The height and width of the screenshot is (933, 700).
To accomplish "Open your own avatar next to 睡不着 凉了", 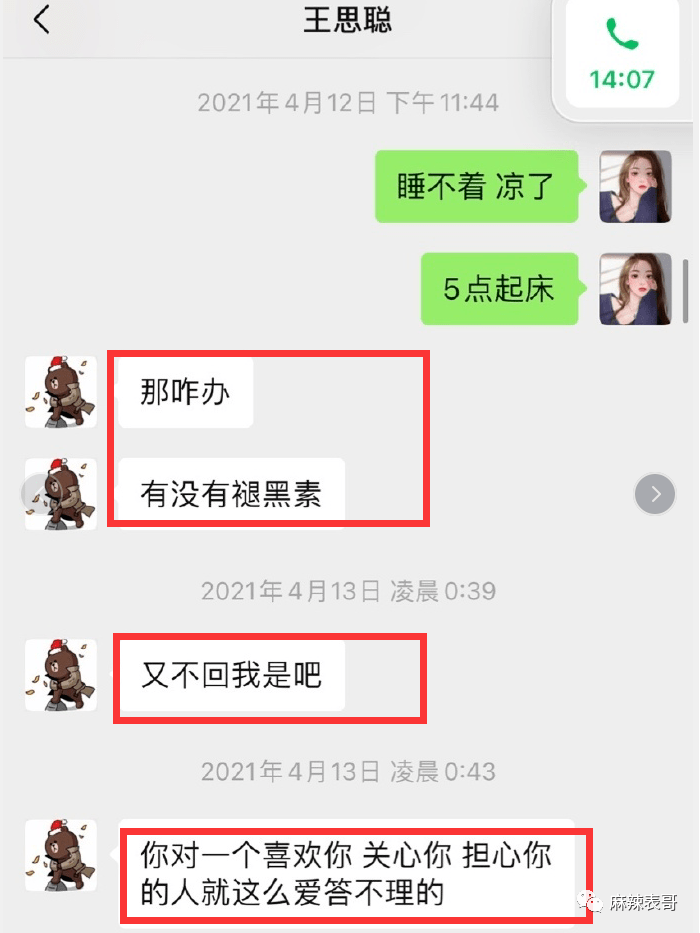I will 635,187.
